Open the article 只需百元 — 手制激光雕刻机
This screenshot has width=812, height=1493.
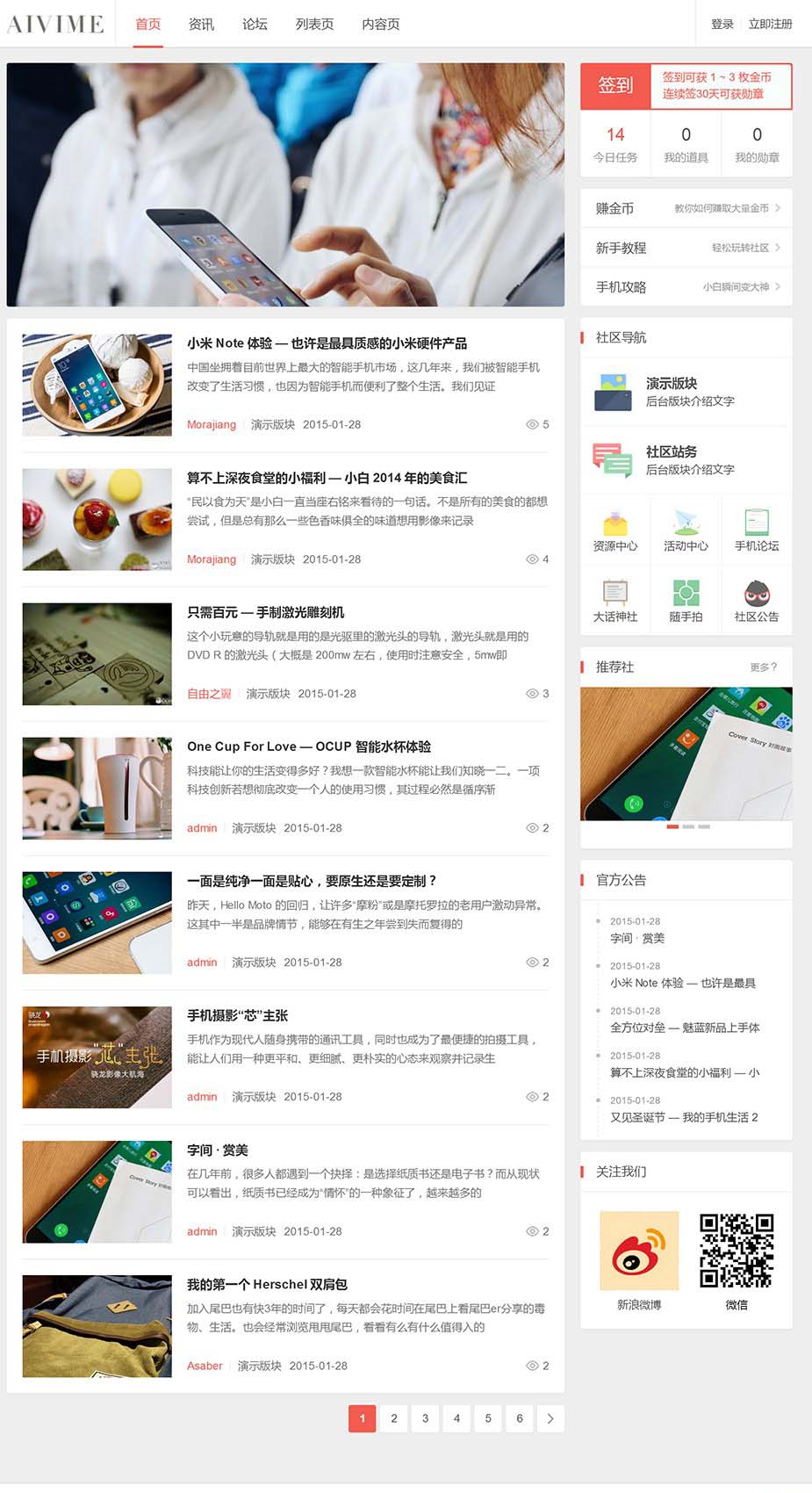click(x=265, y=612)
